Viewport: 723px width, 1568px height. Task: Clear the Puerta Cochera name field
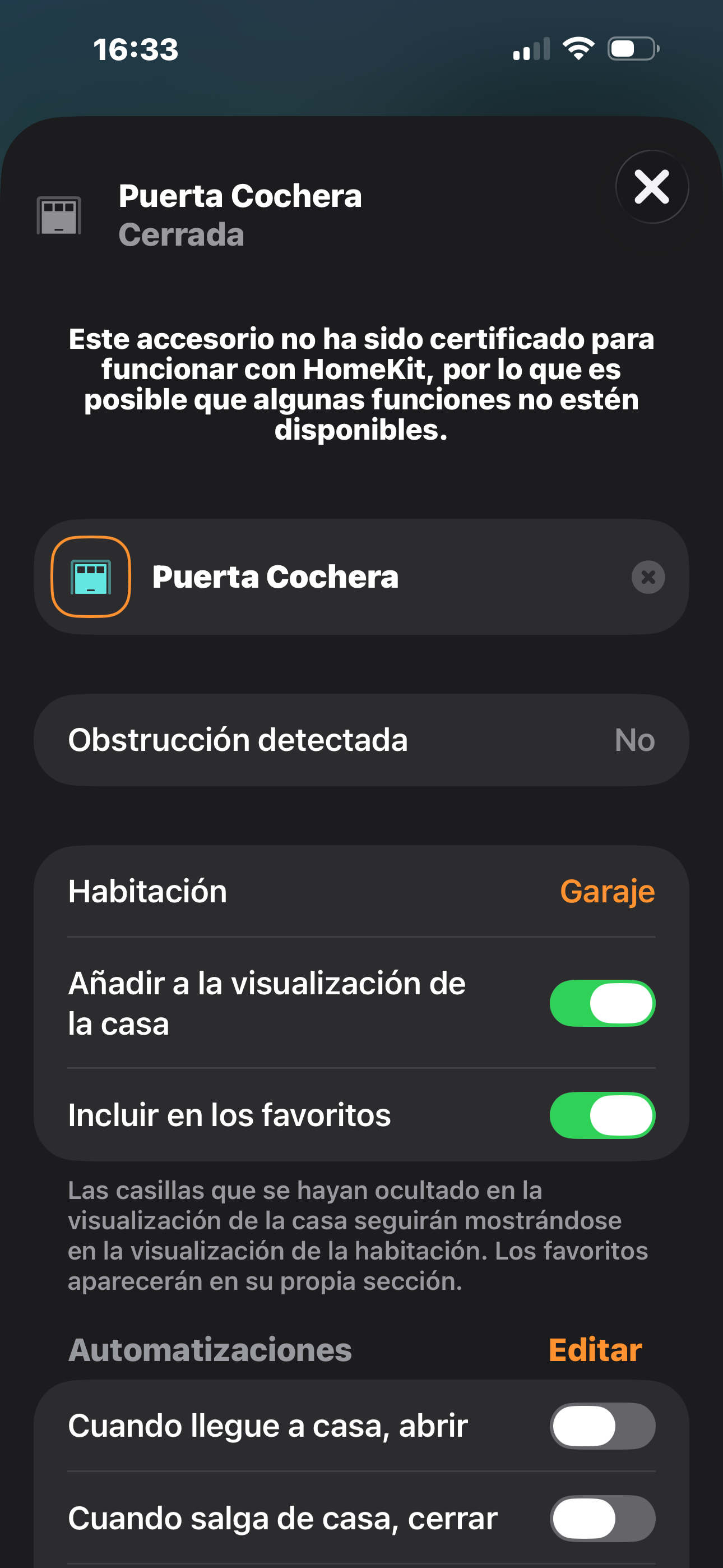pyautogui.click(x=647, y=577)
